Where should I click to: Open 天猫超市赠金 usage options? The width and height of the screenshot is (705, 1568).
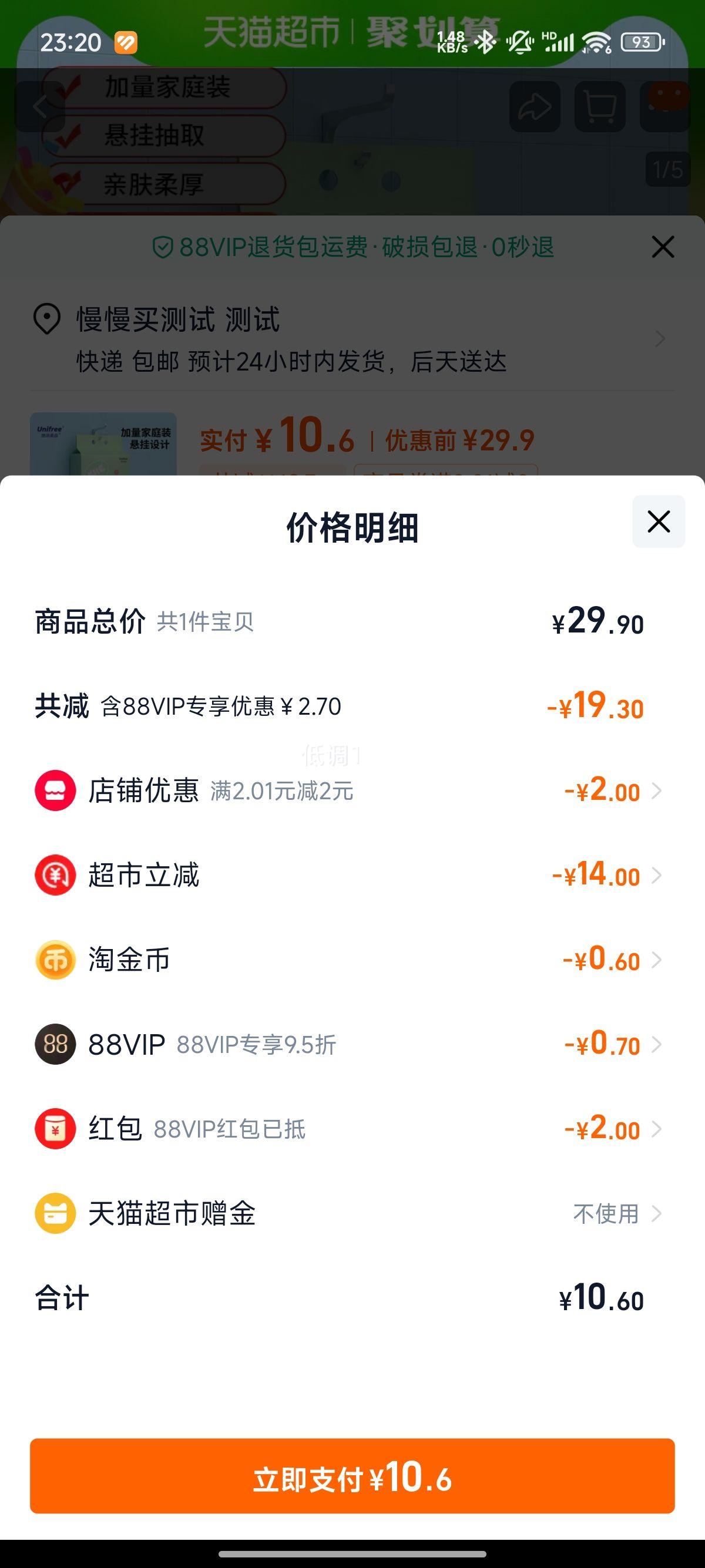(x=352, y=1214)
